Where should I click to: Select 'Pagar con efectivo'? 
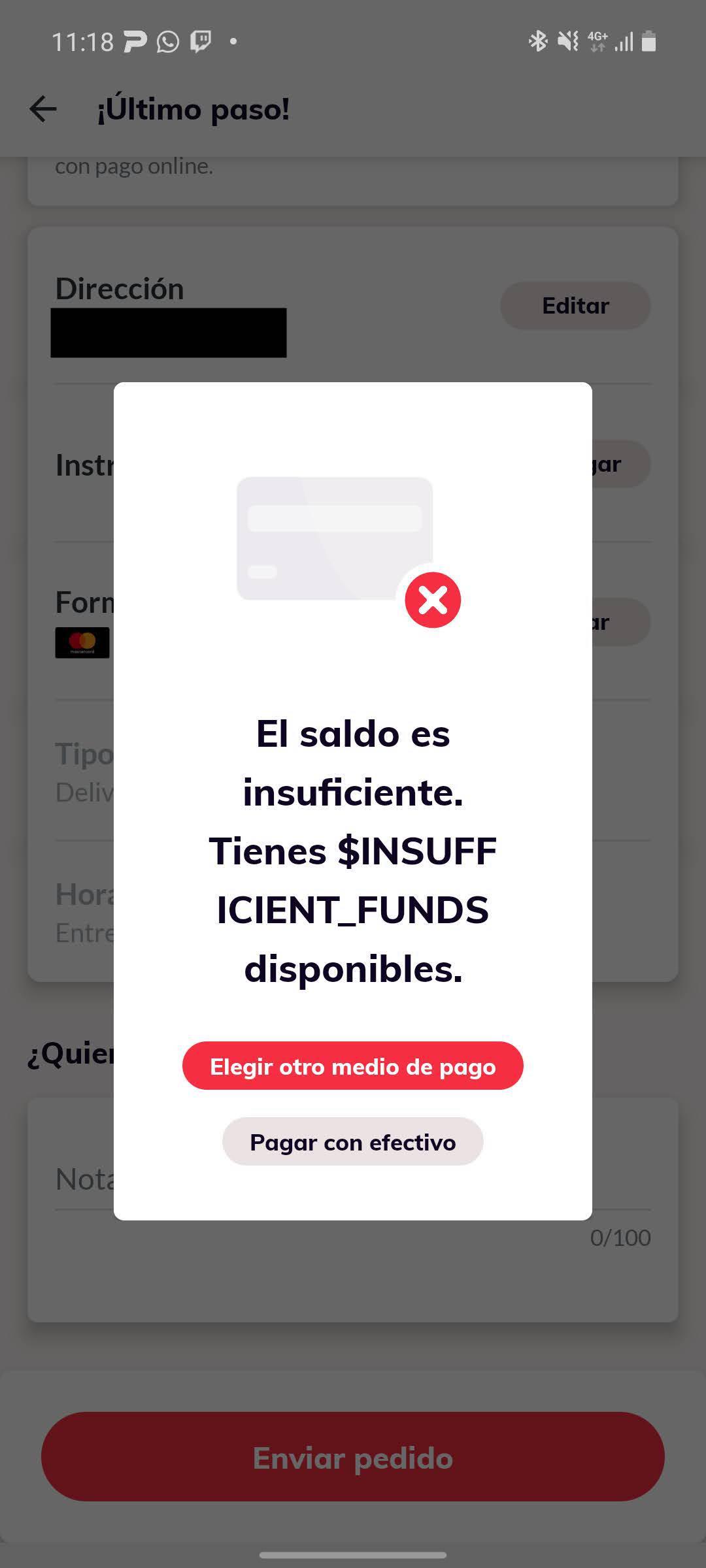pyautogui.click(x=352, y=1141)
